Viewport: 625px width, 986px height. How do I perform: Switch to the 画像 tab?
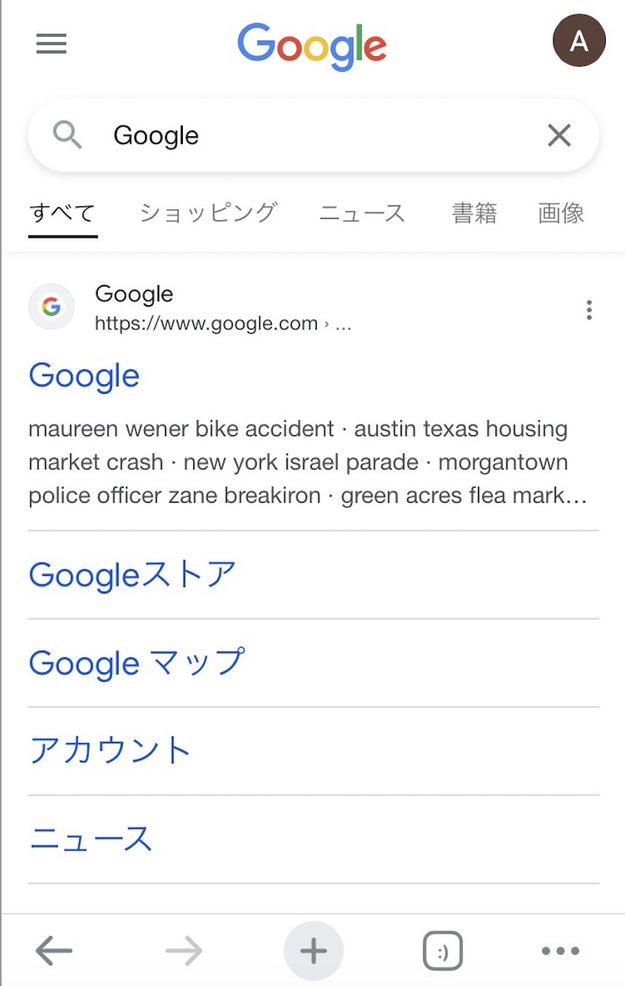click(x=561, y=212)
